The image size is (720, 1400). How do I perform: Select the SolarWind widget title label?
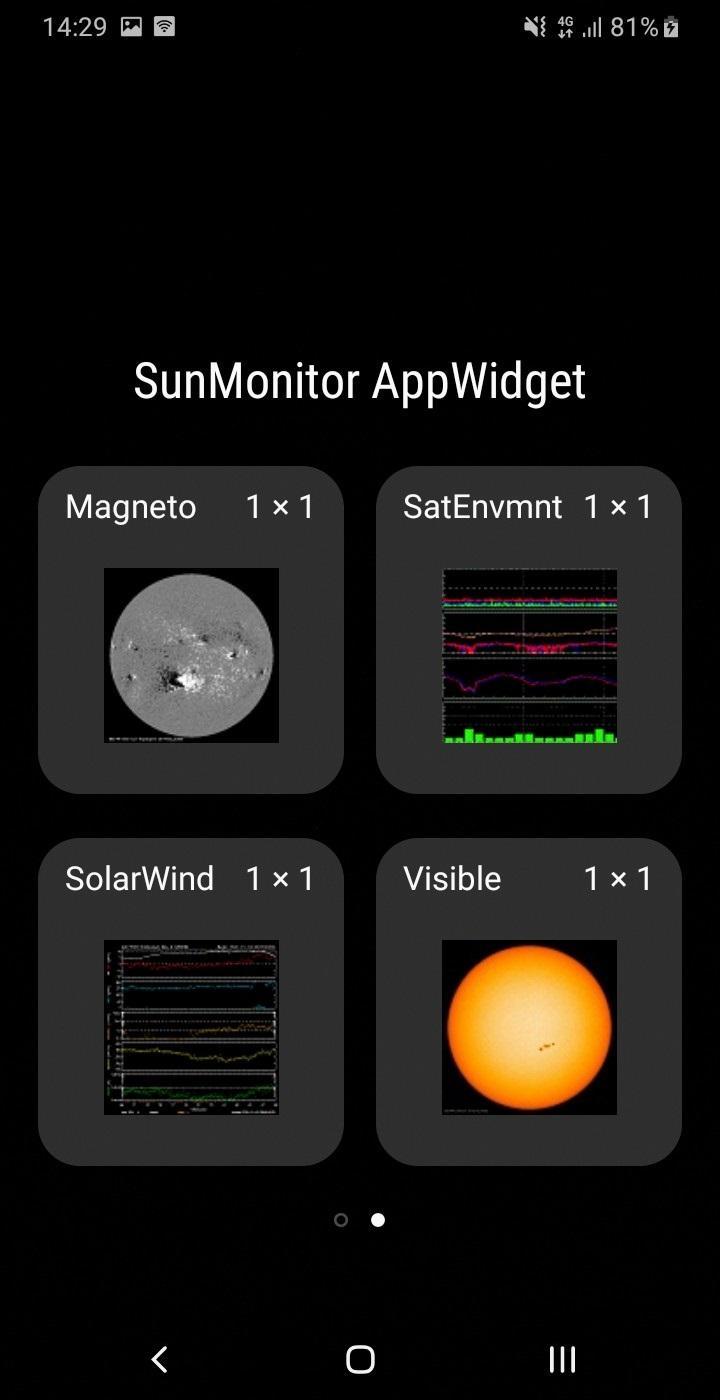pos(139,878)
